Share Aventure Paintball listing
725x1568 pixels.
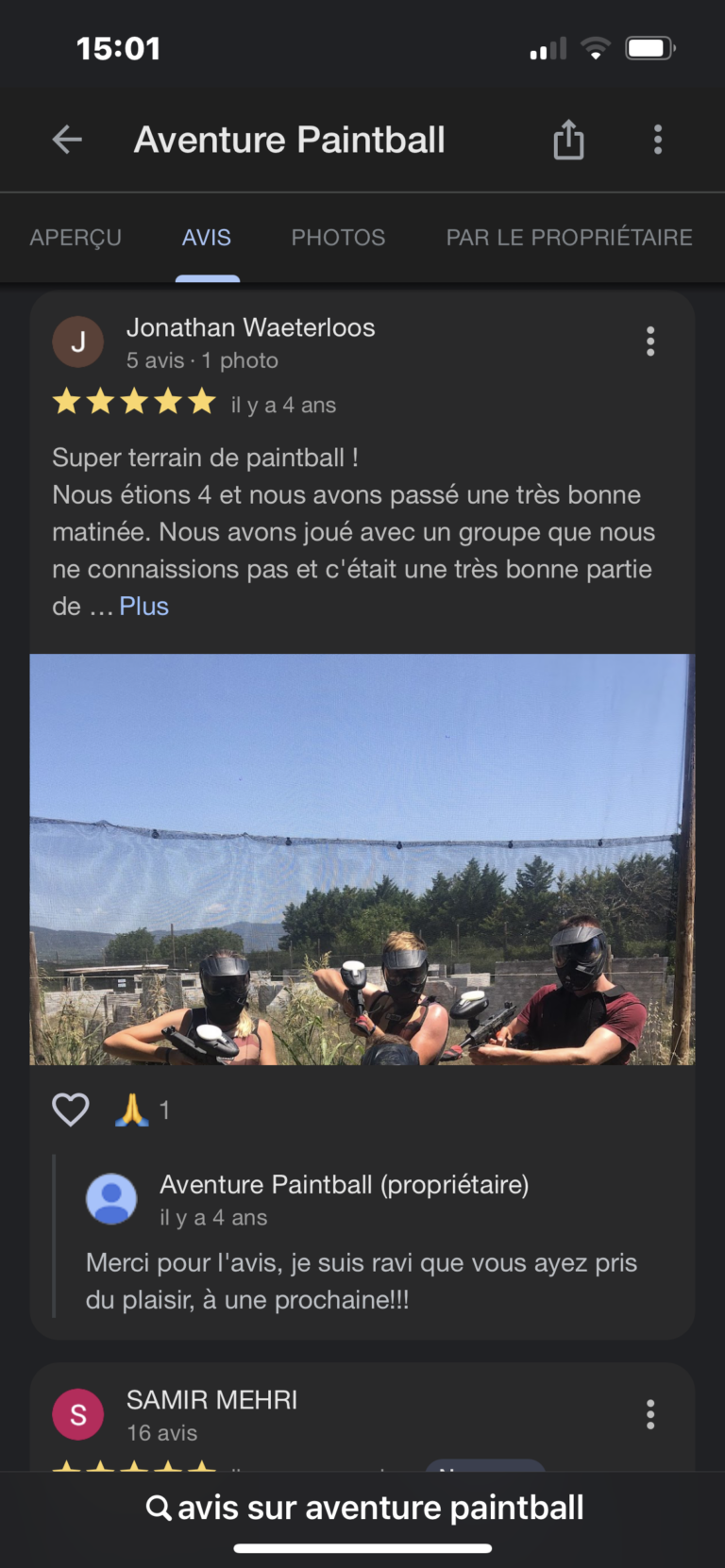click(568, 140)
